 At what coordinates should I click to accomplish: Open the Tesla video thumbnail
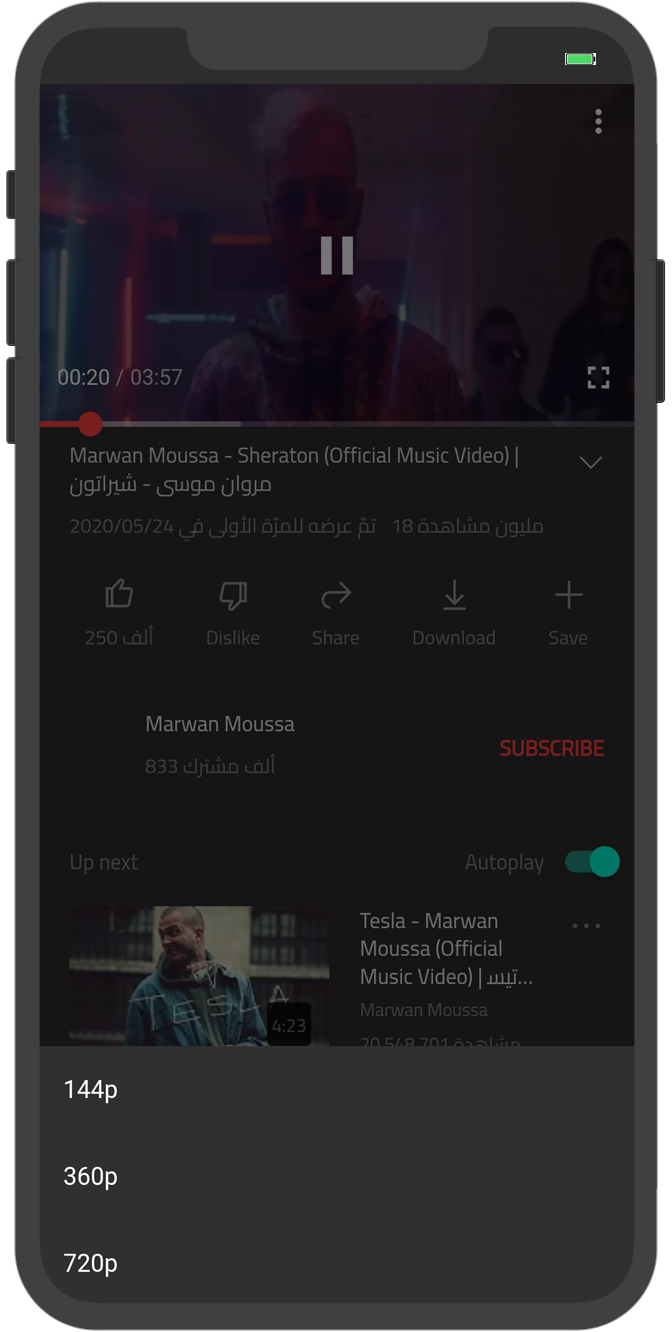tap(199, 975)
